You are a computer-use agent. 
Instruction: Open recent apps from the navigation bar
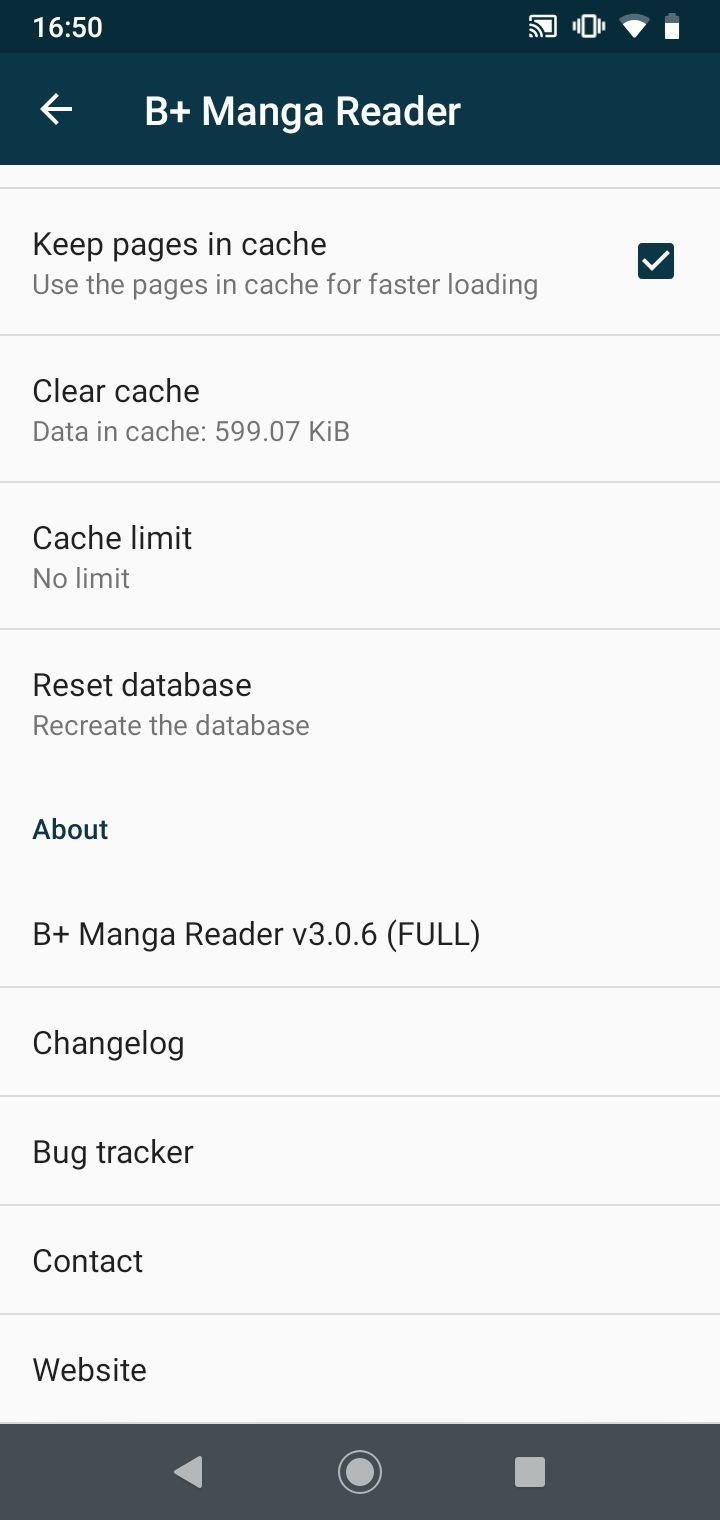click(529, 1471)
